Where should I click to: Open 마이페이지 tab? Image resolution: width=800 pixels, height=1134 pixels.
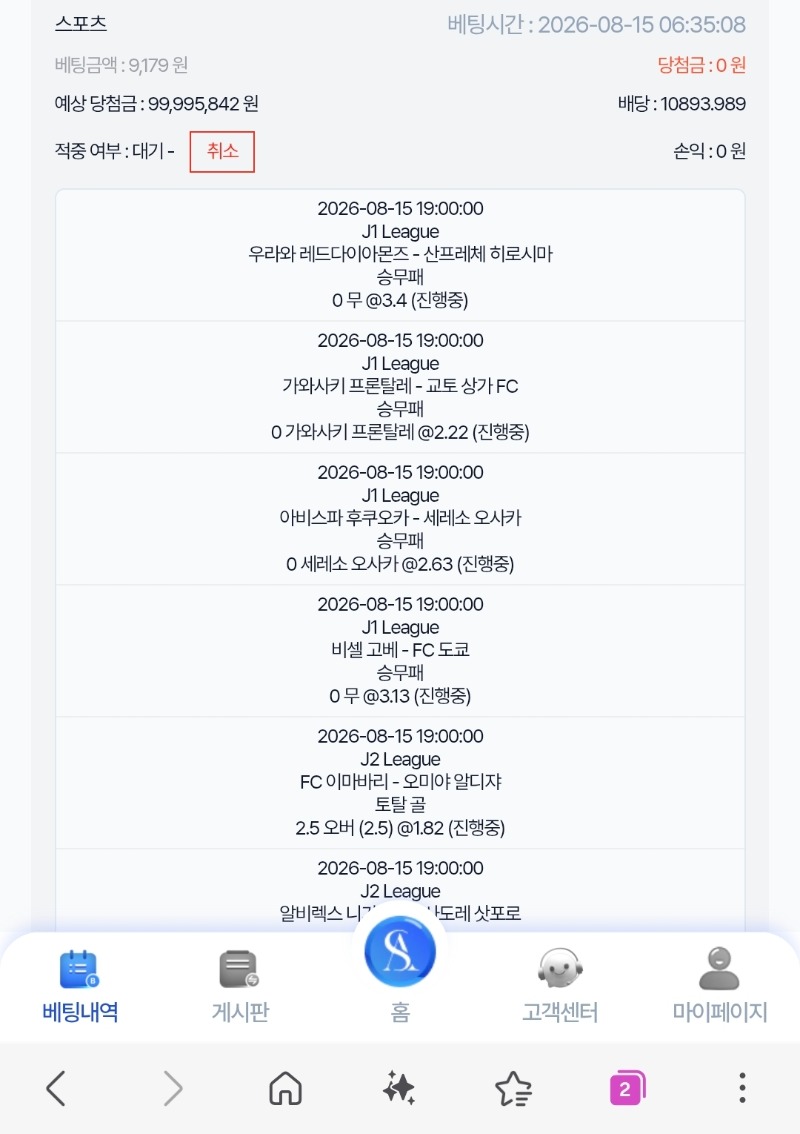click(x=720, y=986)
